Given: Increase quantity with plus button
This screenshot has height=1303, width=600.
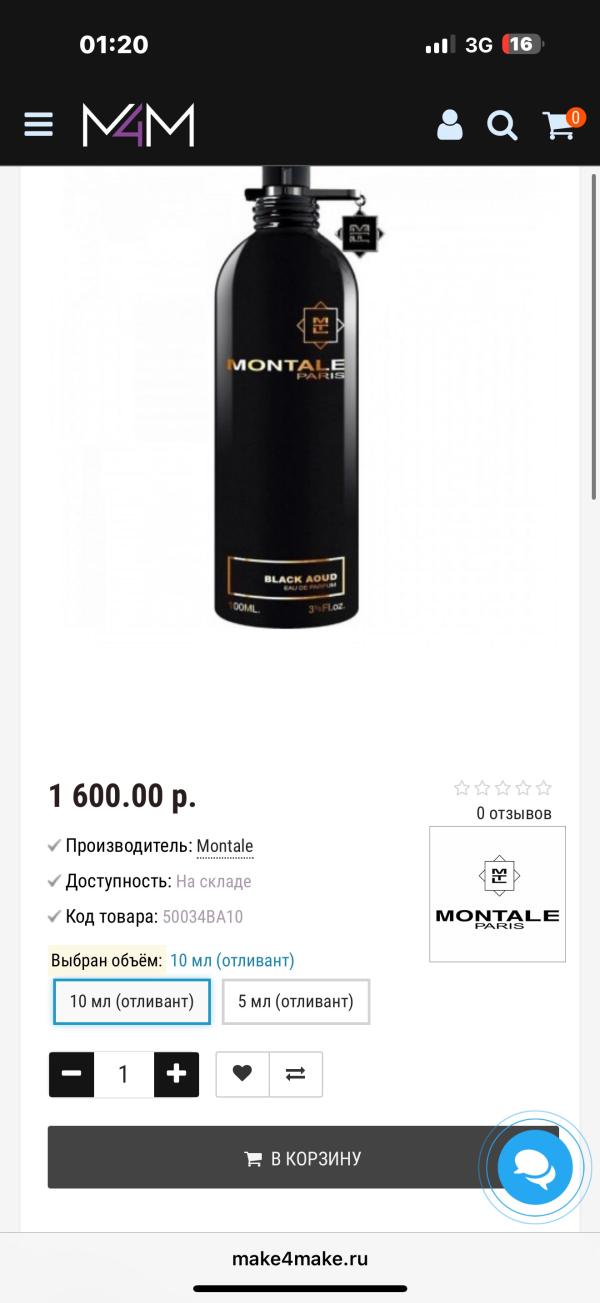Looking at the screenshot, I should tap(177, 1074).
